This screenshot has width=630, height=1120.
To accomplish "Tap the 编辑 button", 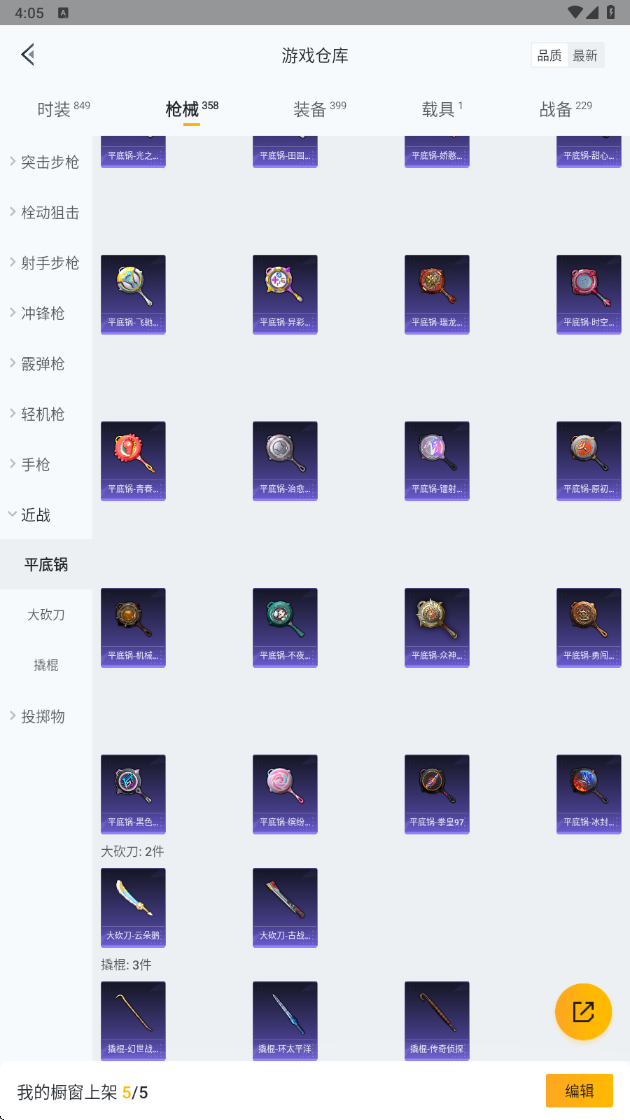I will tap(579, 1091).
